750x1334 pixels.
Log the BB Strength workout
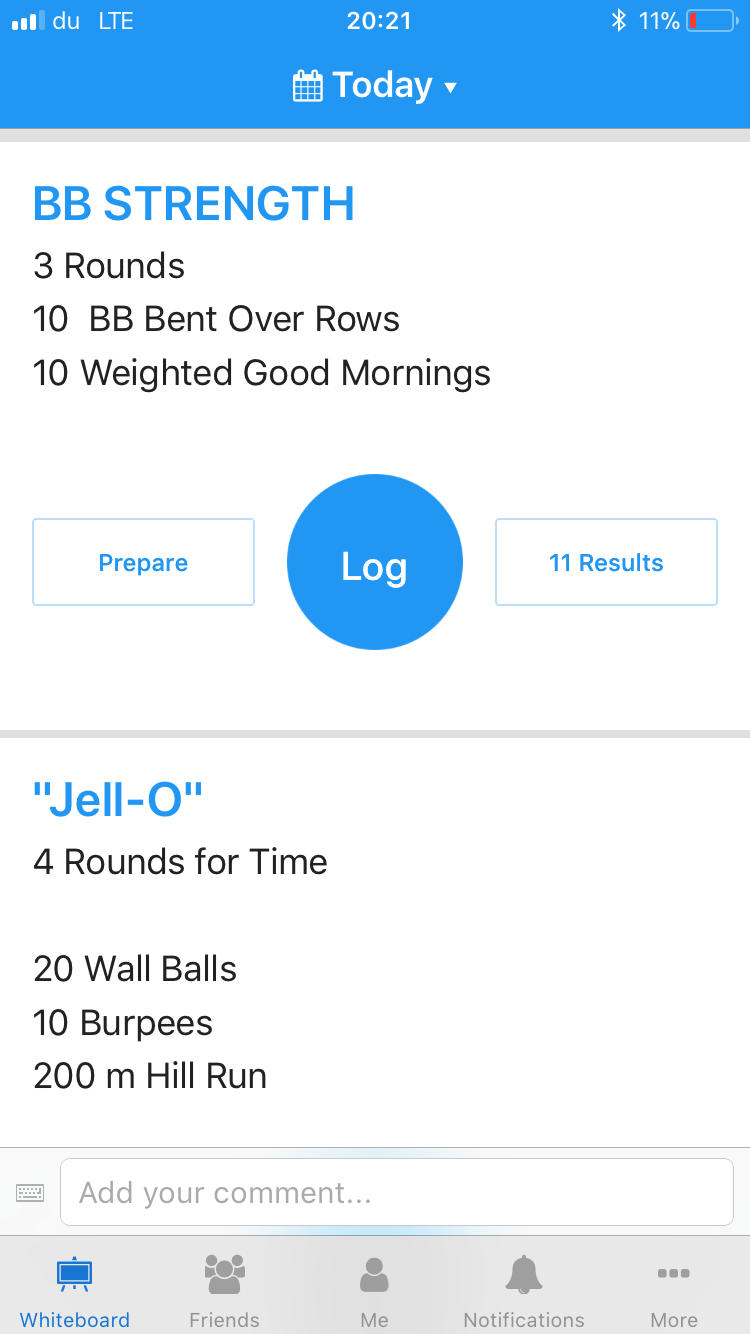tap(375, 562)
